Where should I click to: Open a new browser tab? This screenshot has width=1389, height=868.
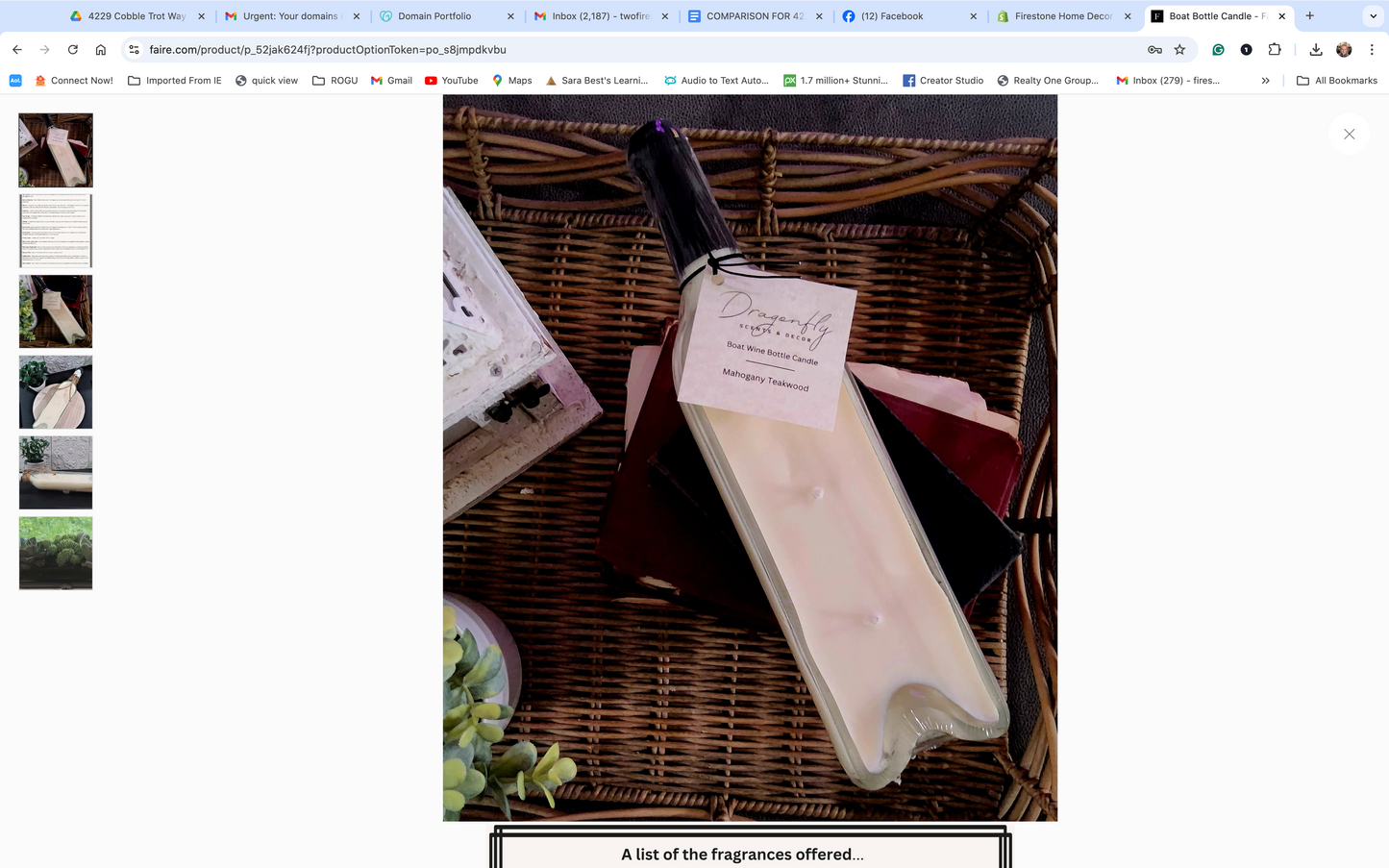pyautogui.click(x=1309, y=16)
